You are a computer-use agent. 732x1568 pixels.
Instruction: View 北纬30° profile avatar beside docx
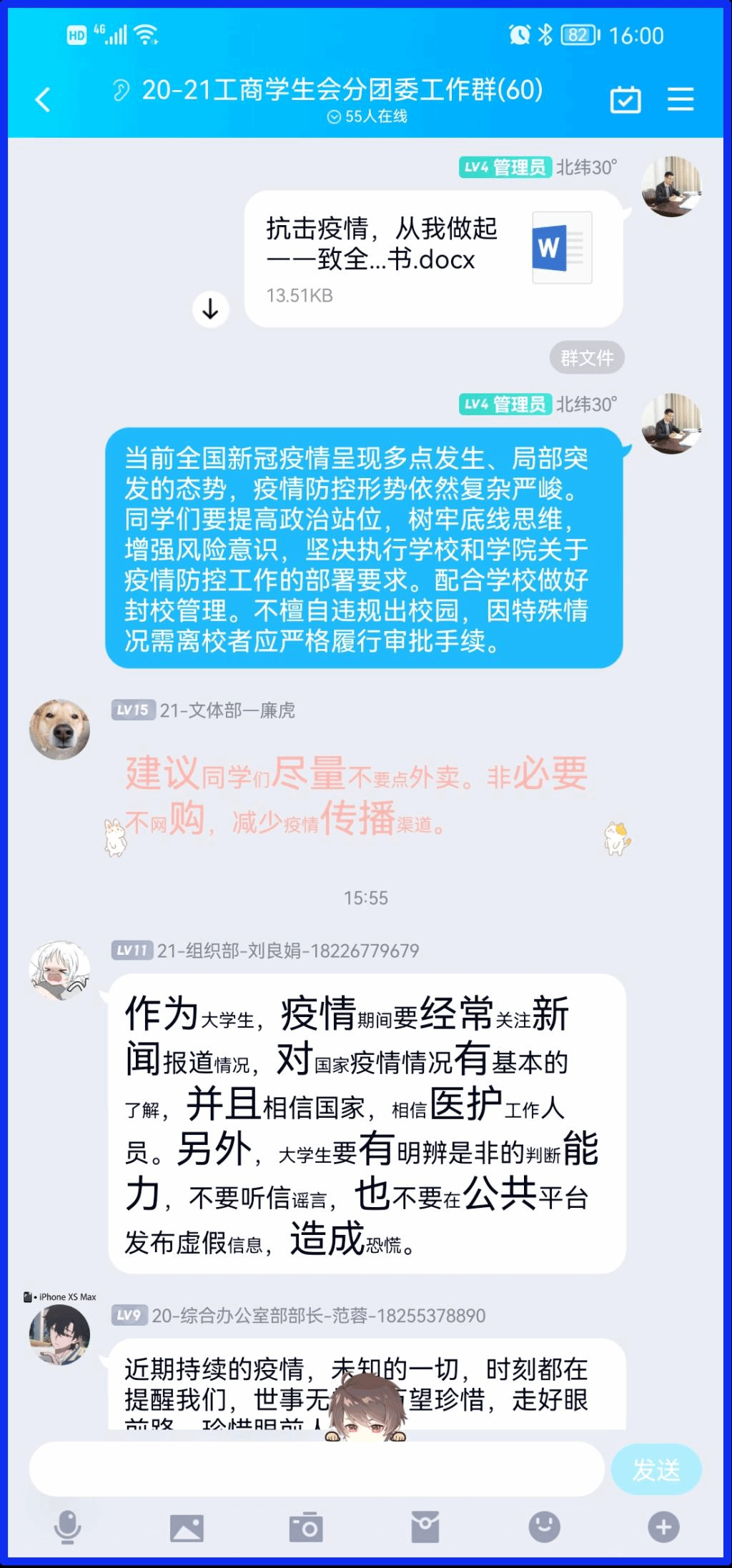671,186
